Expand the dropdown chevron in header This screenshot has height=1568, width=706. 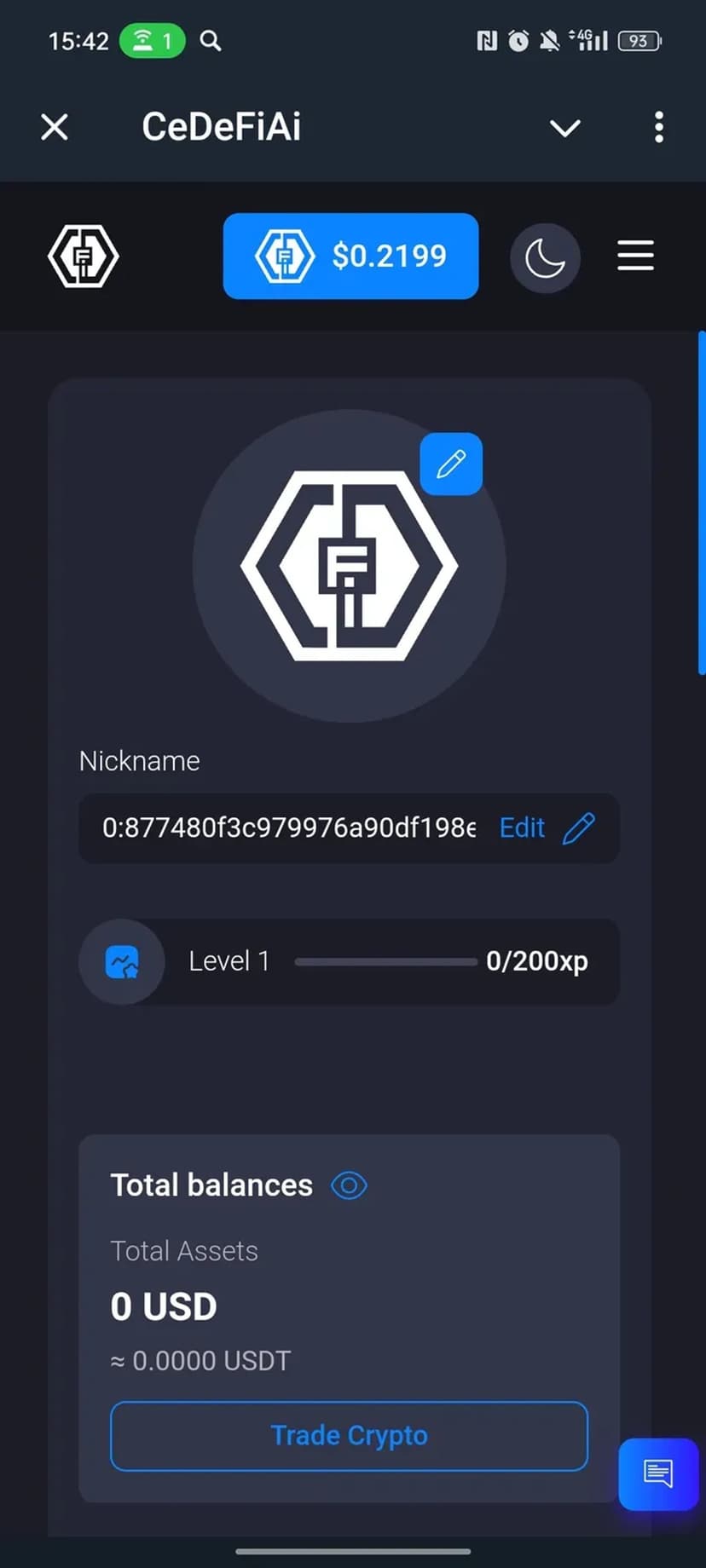[x=564, y=128]
